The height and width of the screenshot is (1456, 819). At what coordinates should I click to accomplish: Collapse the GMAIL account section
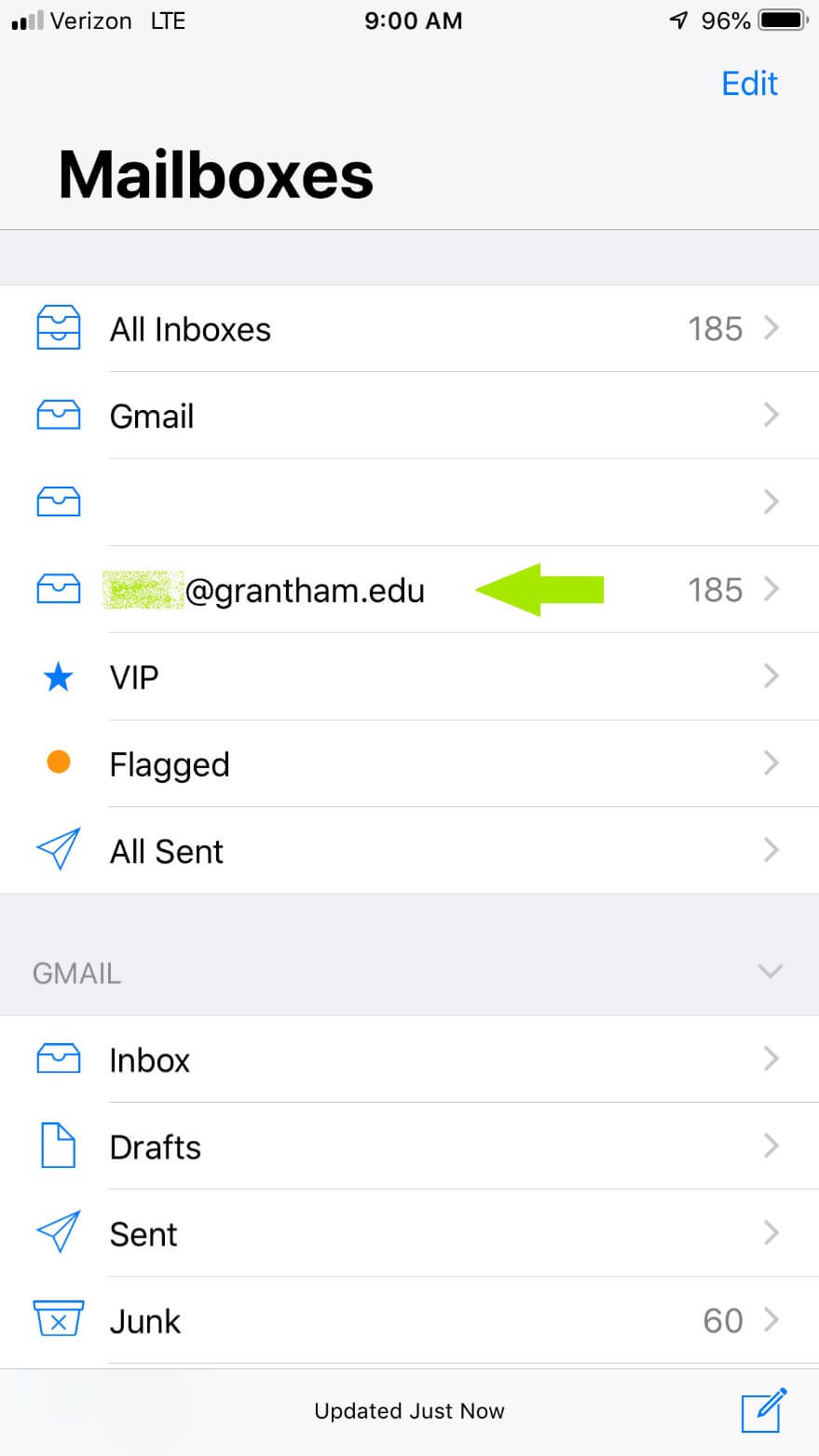[770, 971]
